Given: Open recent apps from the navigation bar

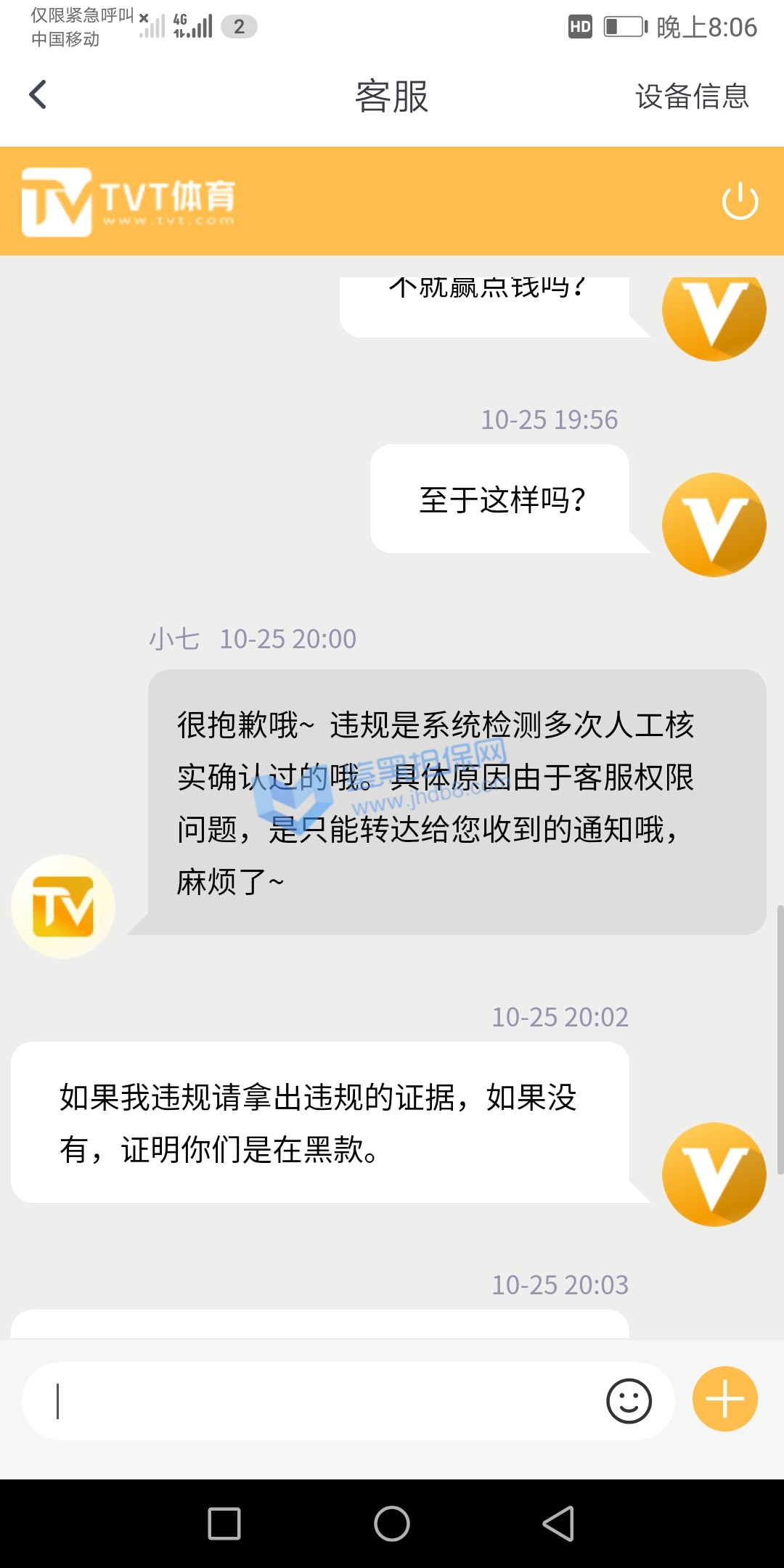Looking at the screenshot, I should 224,1523.
